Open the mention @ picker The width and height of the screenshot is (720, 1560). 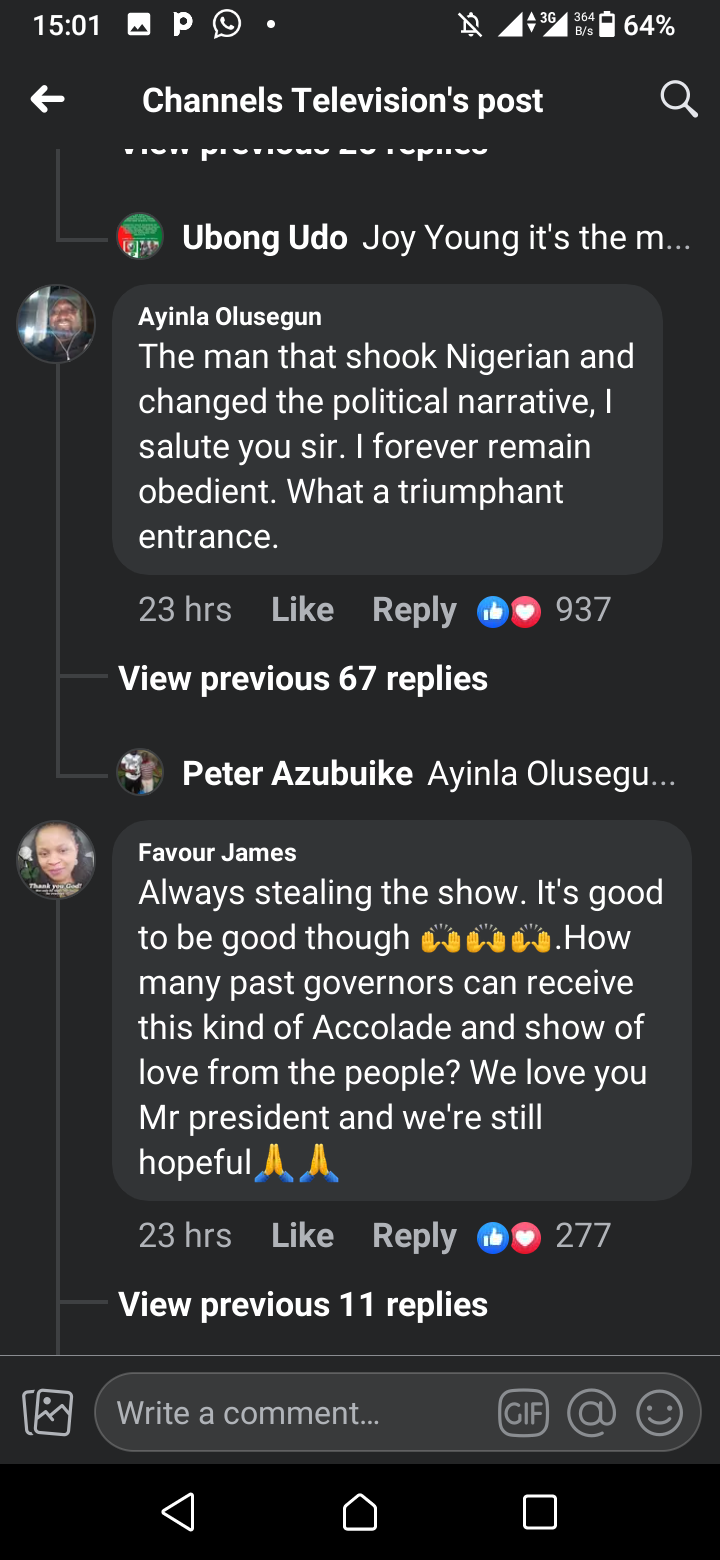(591, 1413)
